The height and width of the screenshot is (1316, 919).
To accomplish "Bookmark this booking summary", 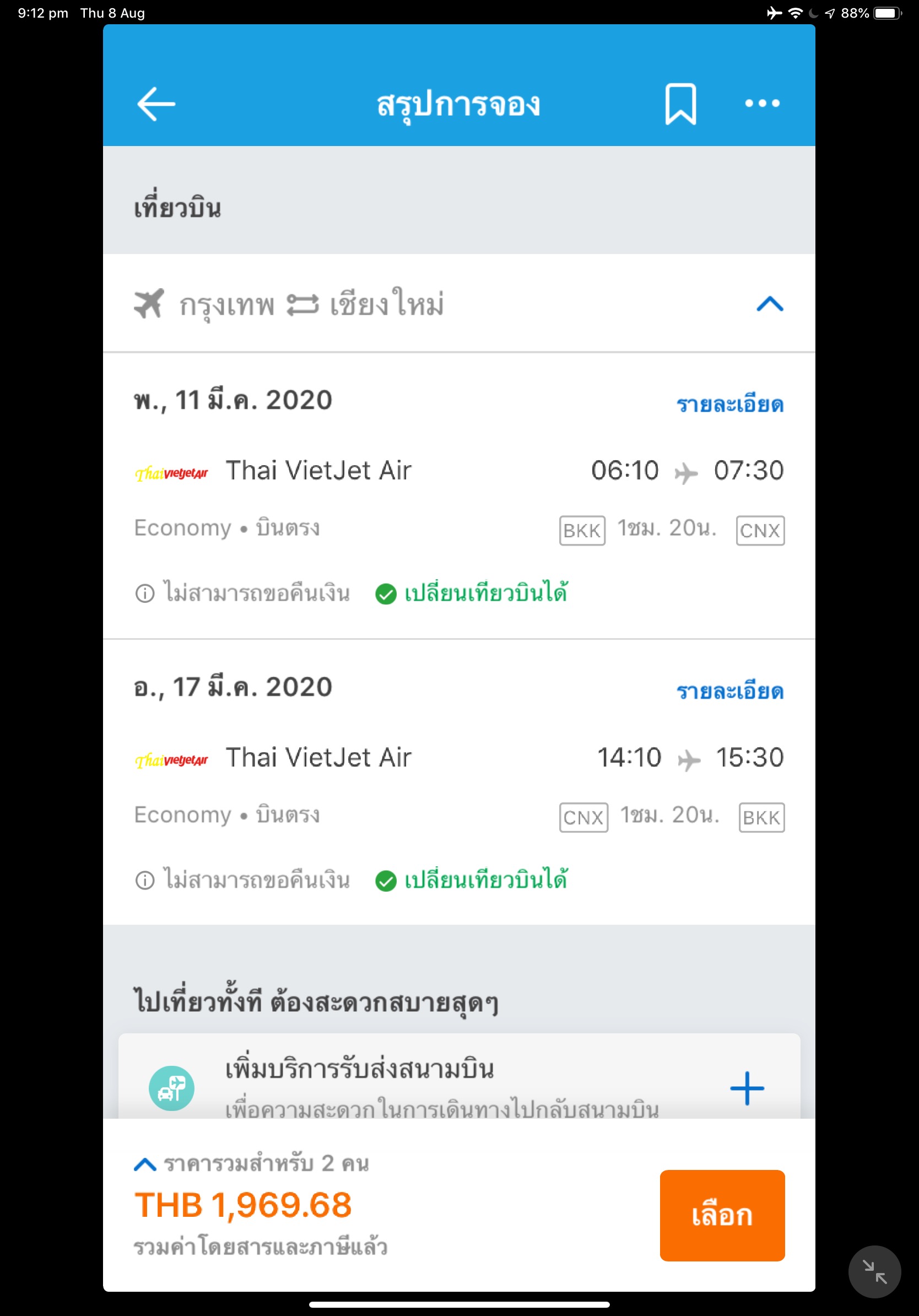I will coord(680,104).
